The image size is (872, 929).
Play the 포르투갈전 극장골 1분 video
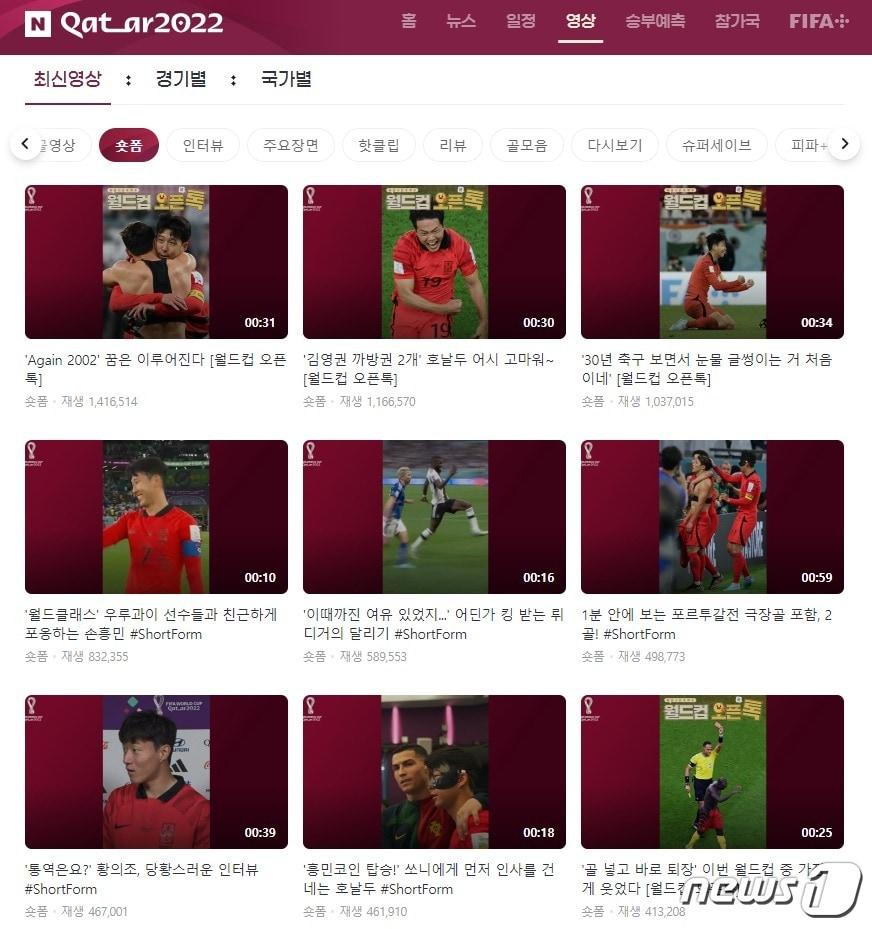[712, 517]
